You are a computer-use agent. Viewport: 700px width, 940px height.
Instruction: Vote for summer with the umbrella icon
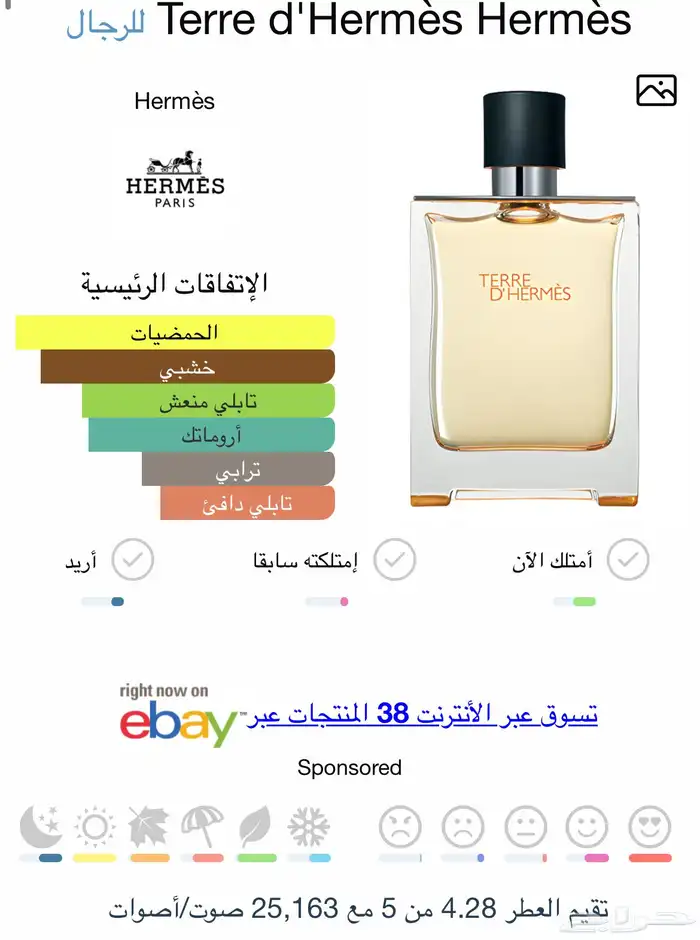(x=203, y=827)
